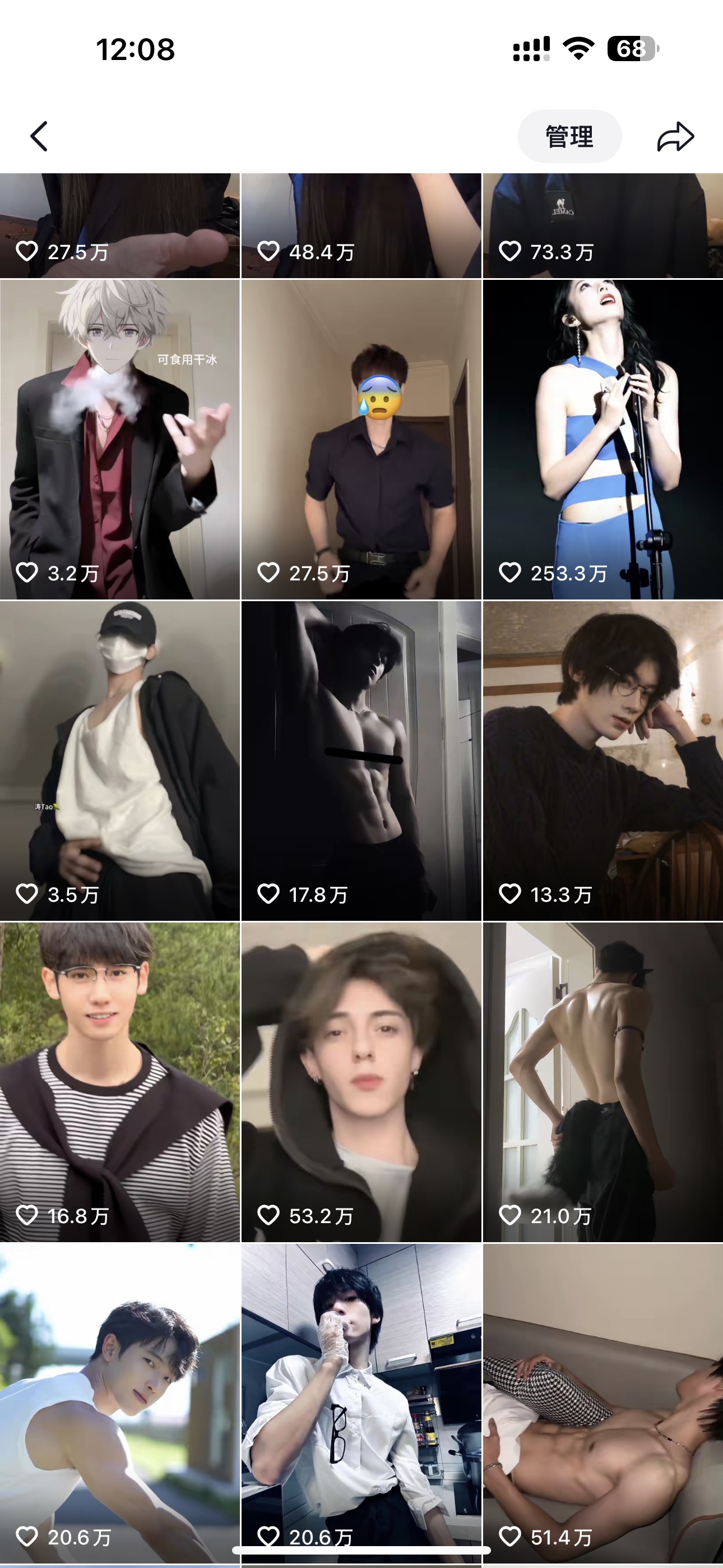Open the video with 73.3万 likes
Viewport: 723px width, 1568px height.
click(603, 226)
